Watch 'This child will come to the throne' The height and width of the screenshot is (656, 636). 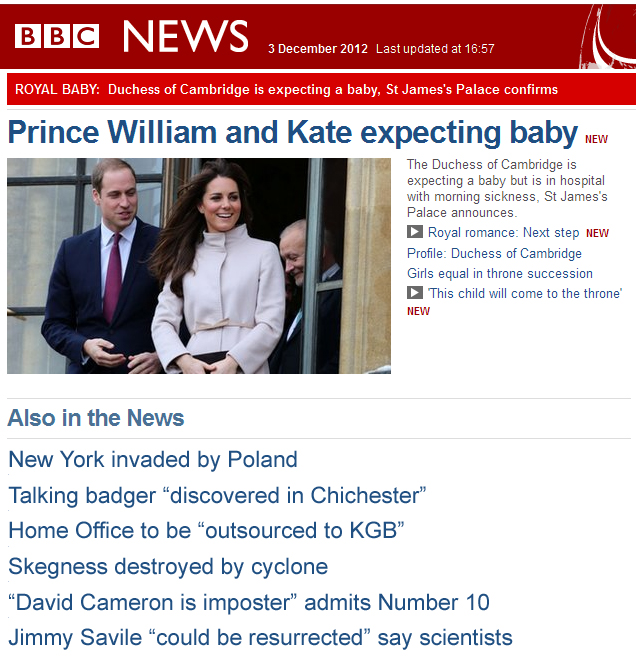click(x=524, y=293)
